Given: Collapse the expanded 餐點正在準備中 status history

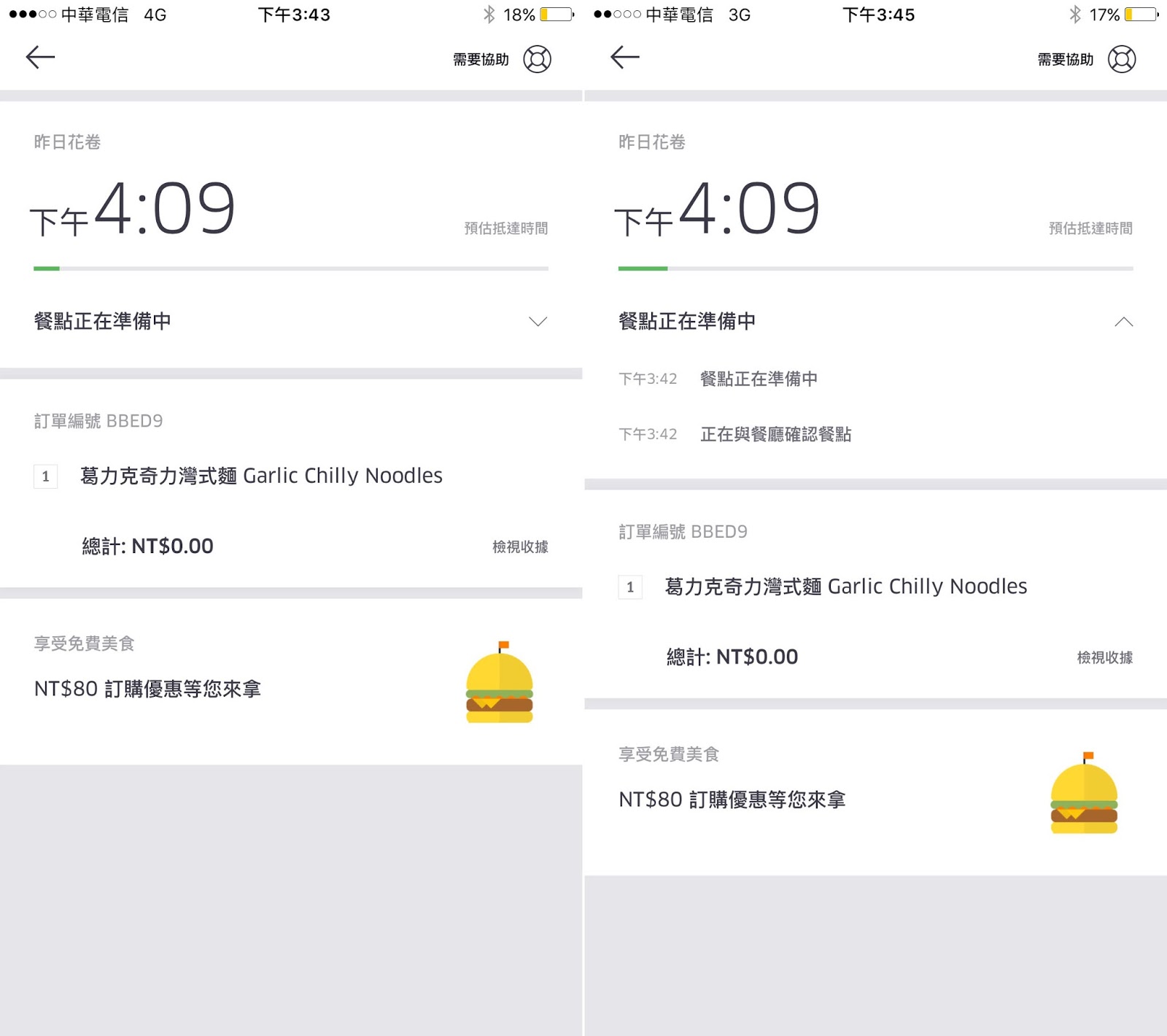Looking at the screenshot, I should 1123,322.
